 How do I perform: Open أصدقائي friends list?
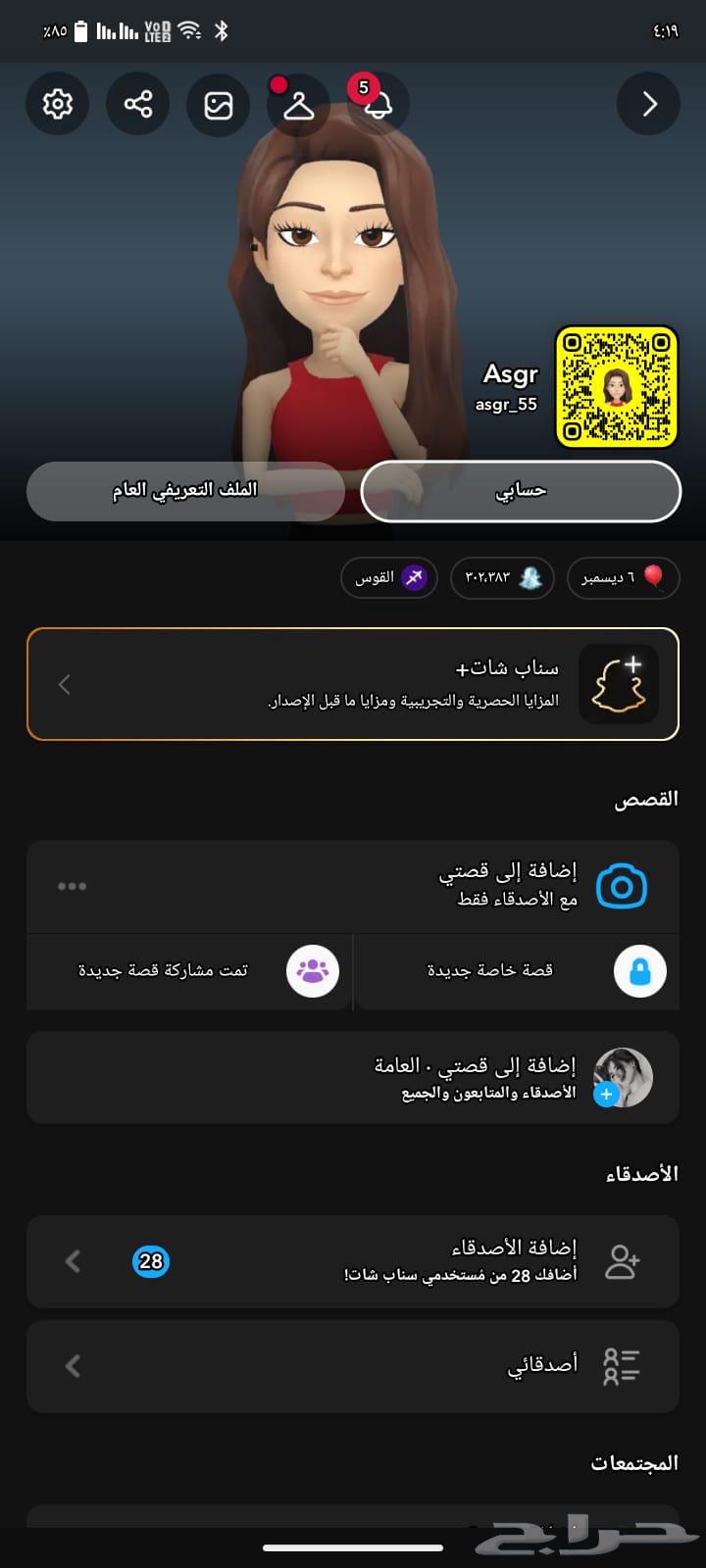[x=353, y=1366]
